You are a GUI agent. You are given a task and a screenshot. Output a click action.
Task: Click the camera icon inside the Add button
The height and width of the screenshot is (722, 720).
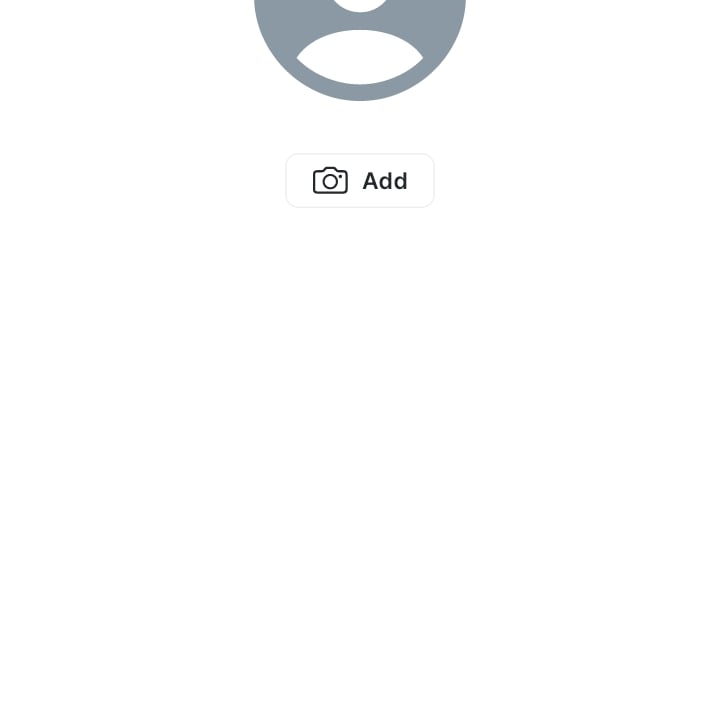330,180
